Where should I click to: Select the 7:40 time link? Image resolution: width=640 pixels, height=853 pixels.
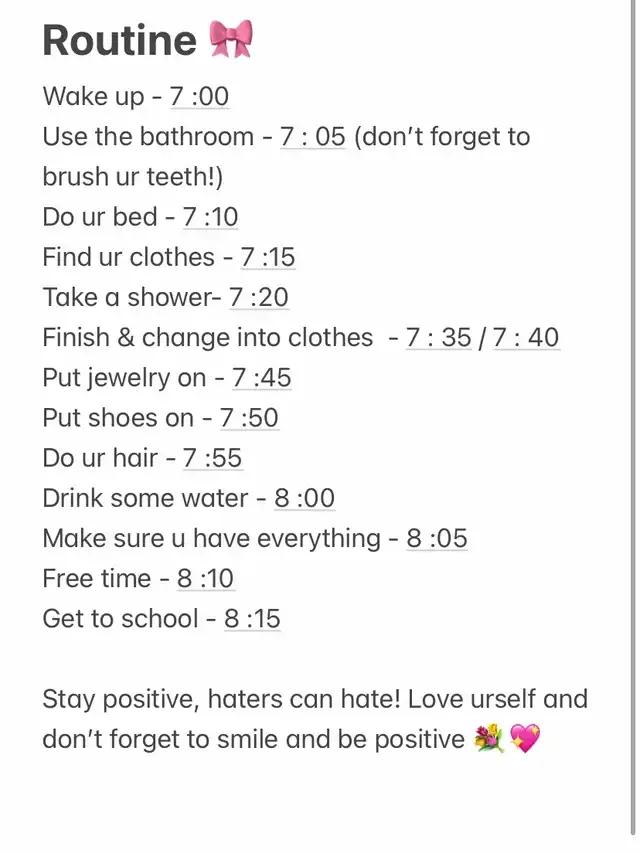pos(526,338)
